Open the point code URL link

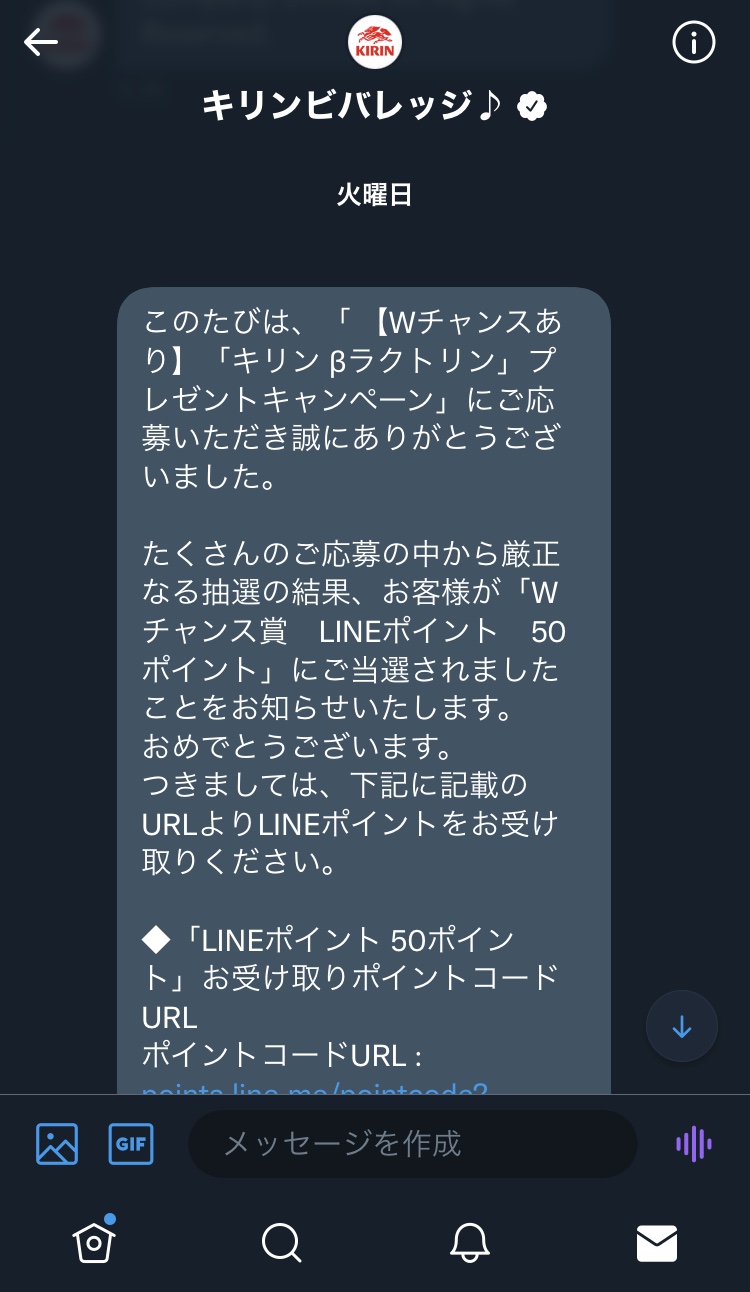coord(315,1086)
